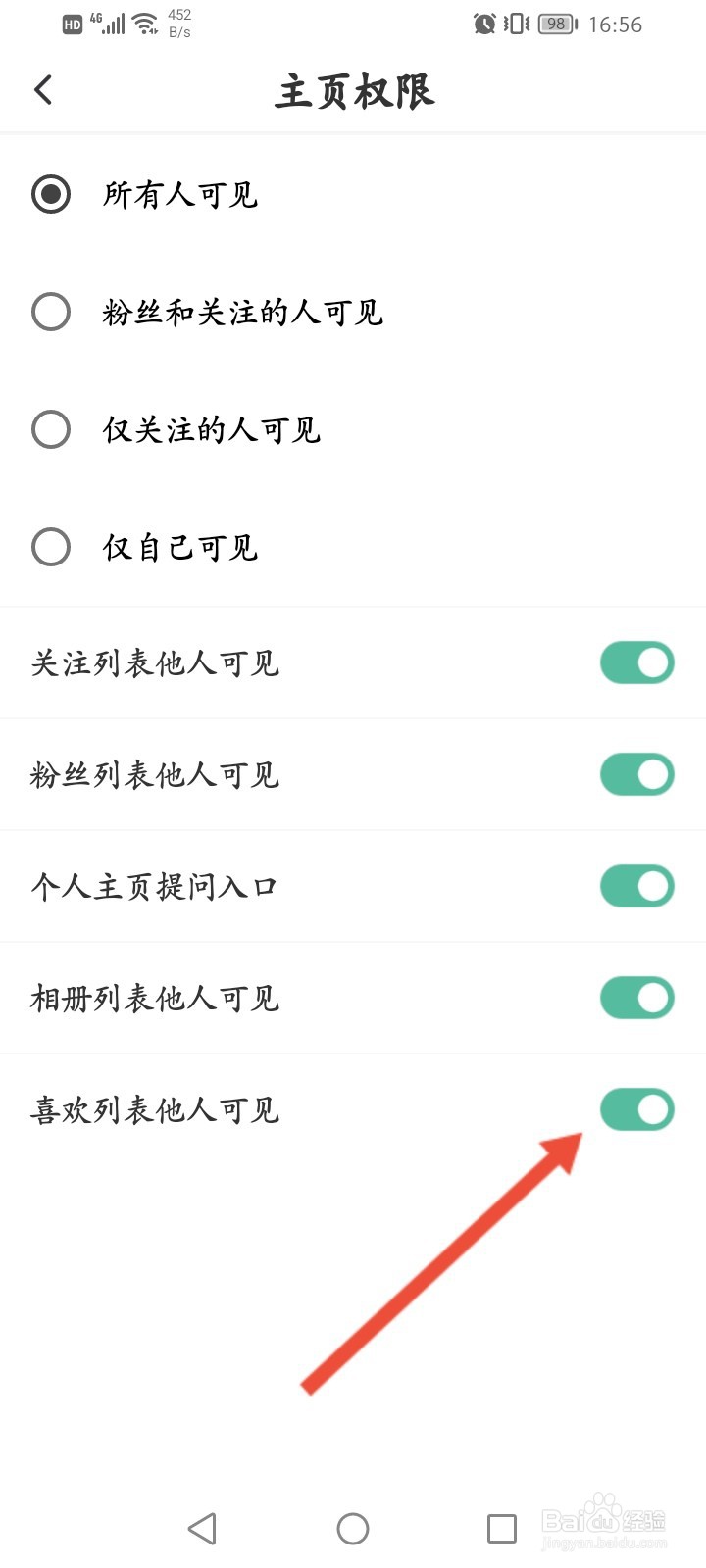Turn off 个人主页提问入口 switch
Image resolution: width=706 pixels, height=1568 pixels.
point(636,887)
